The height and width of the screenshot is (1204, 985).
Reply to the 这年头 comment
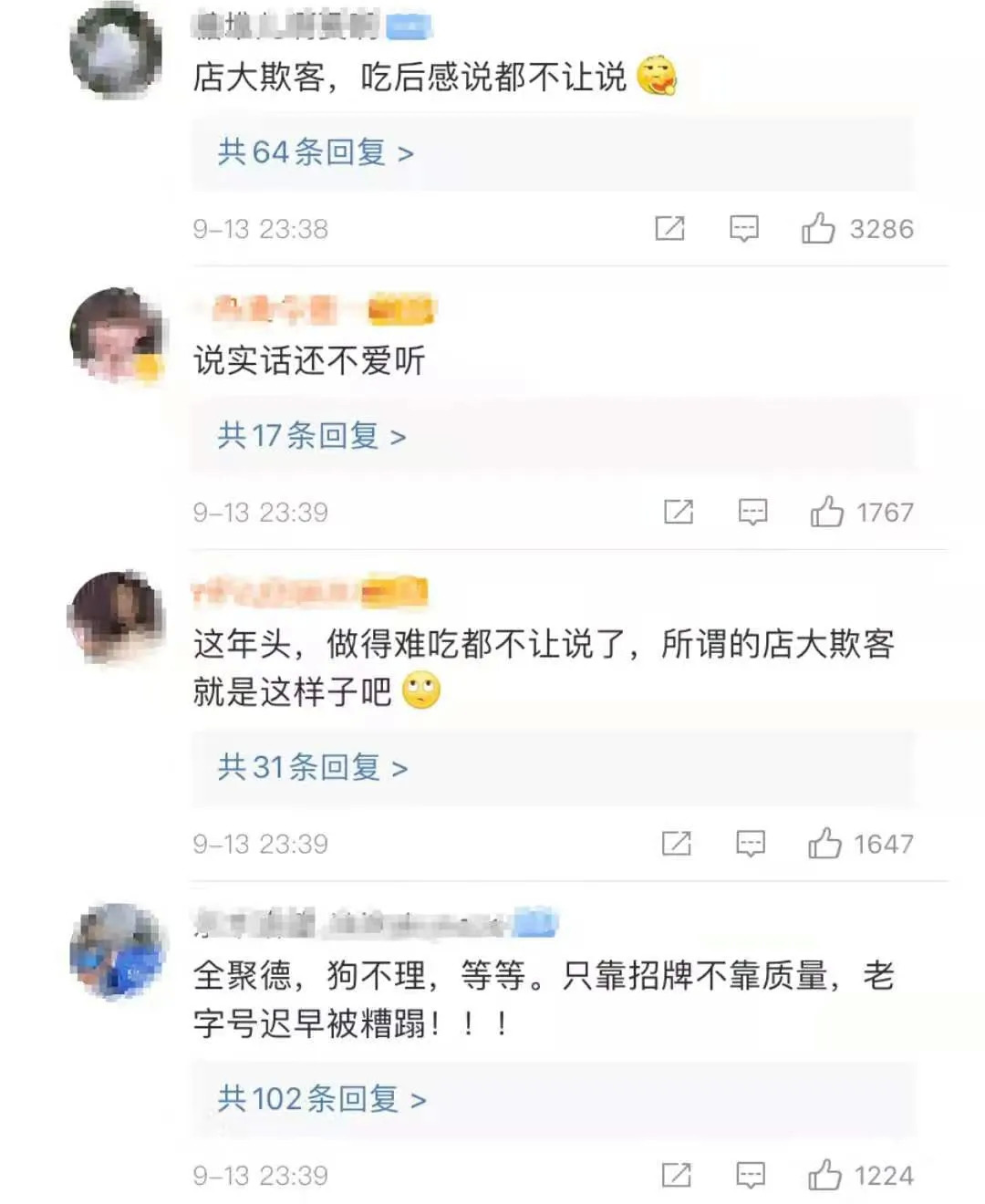click(751, 844)
